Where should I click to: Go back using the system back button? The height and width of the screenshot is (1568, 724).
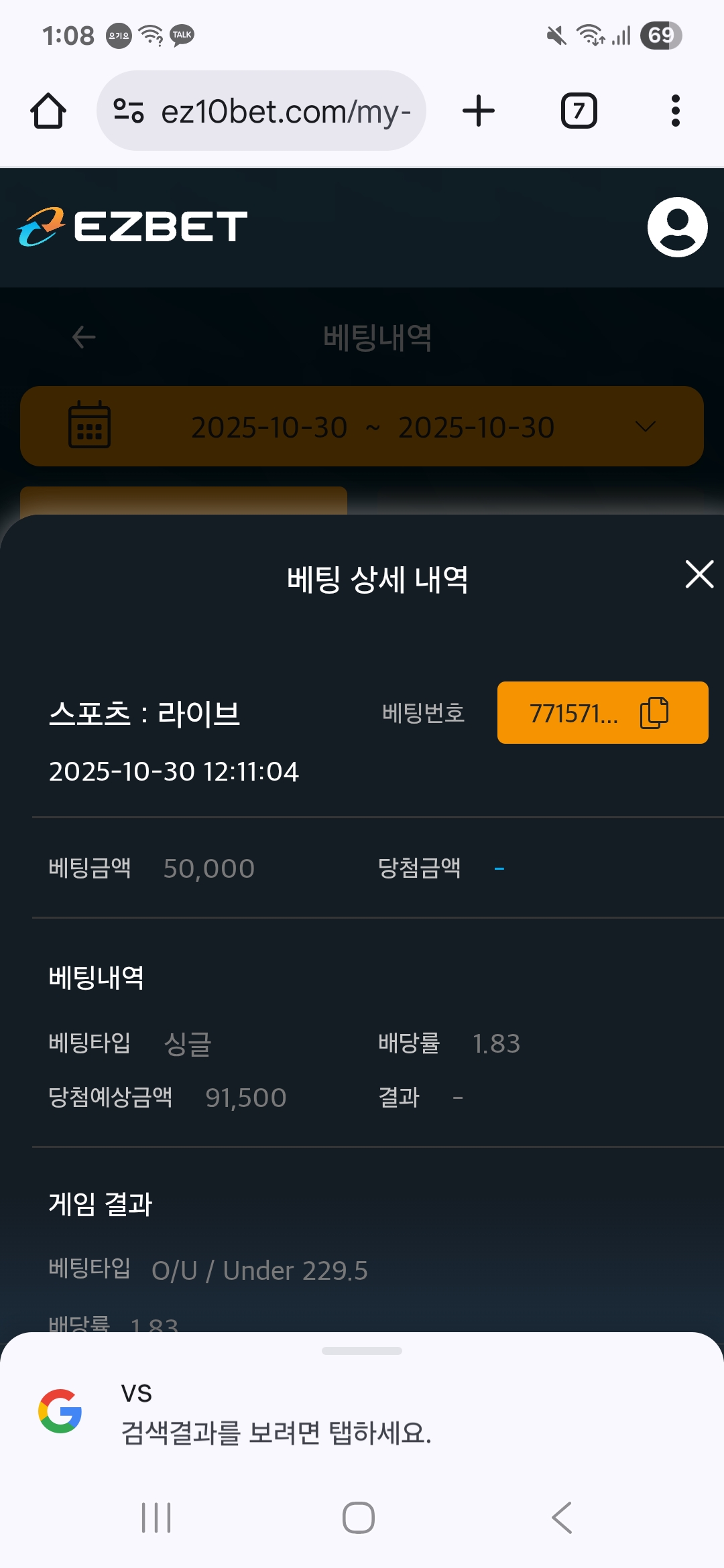click(x=562, y=1518)
